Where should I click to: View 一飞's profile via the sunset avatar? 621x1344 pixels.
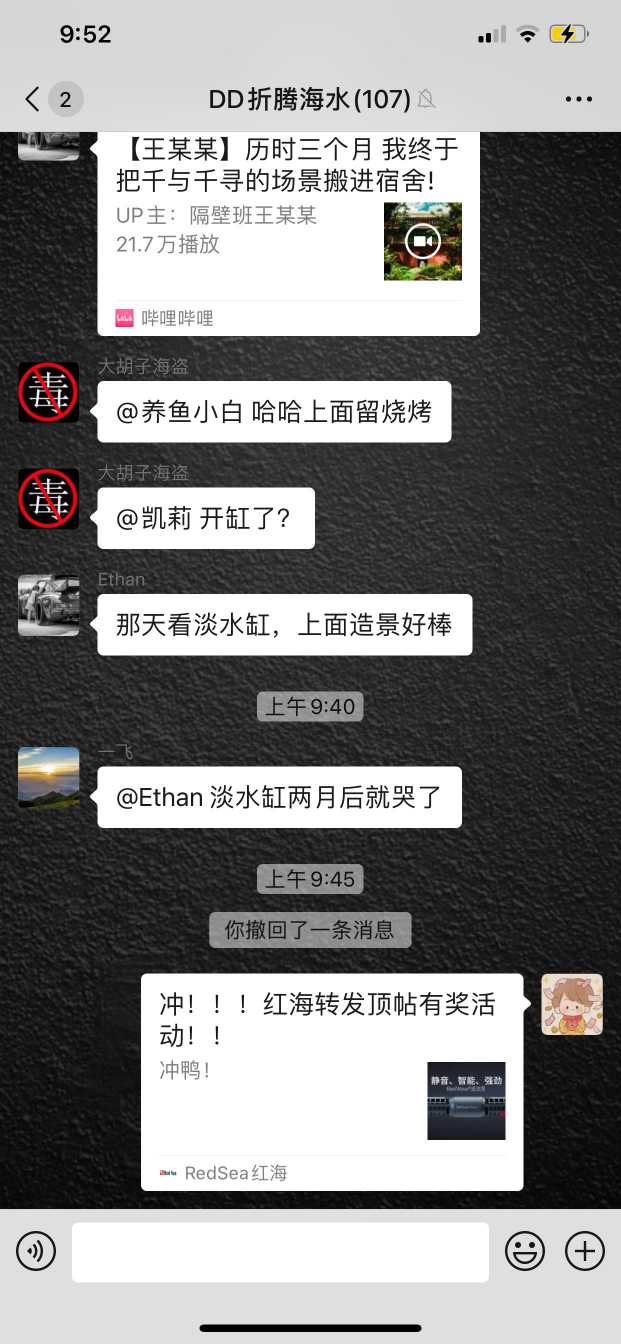pyautogui.click(x=48, y=777)
